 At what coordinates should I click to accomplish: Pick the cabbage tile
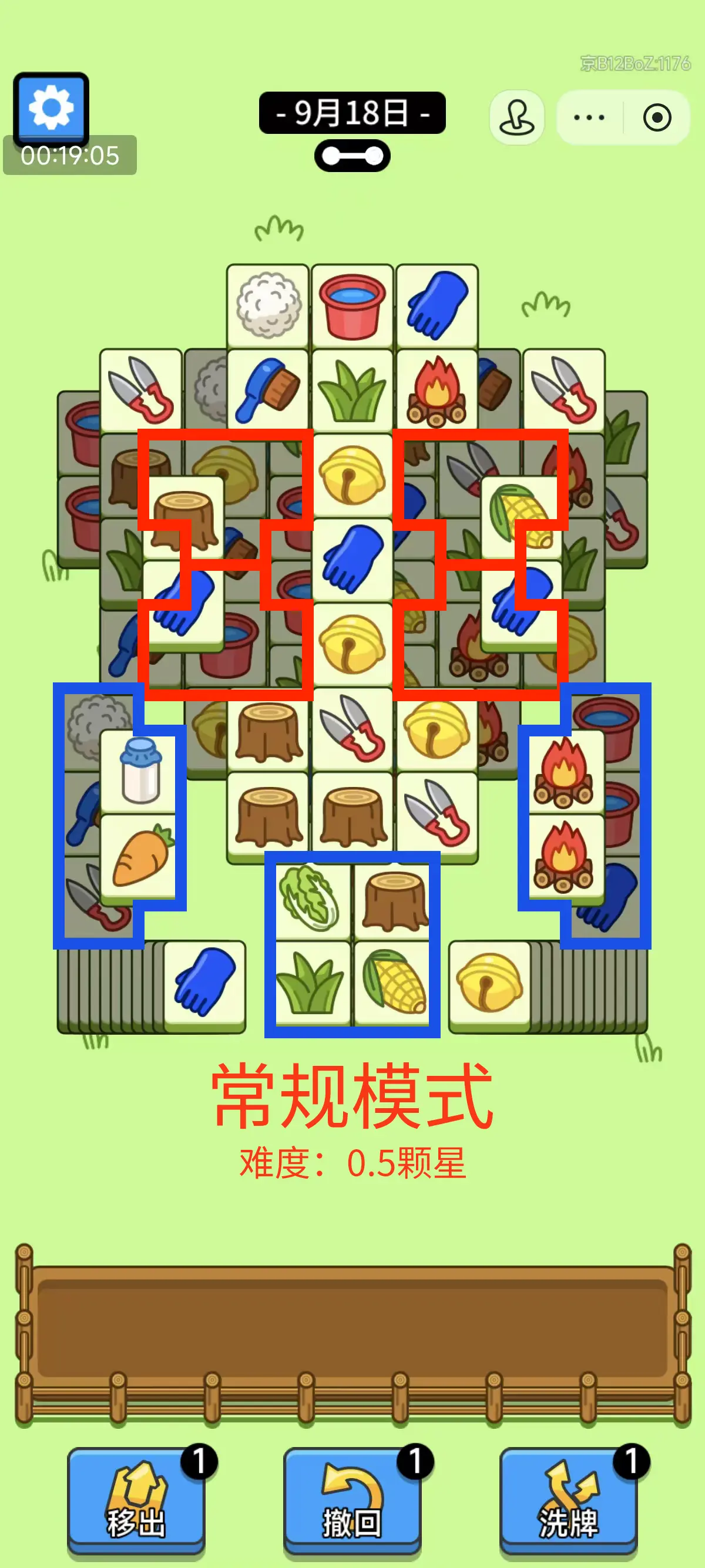(310, 899)
